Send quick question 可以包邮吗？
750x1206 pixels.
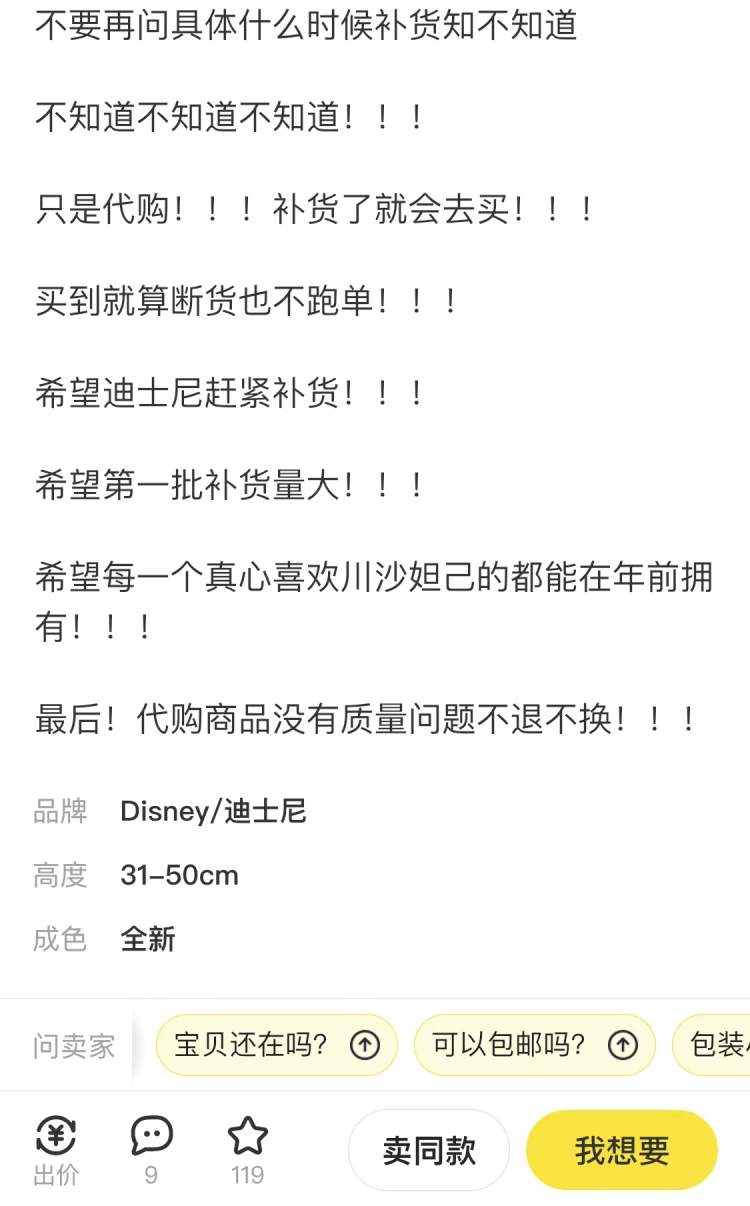pyautogui.click(x=535, y=1045)
